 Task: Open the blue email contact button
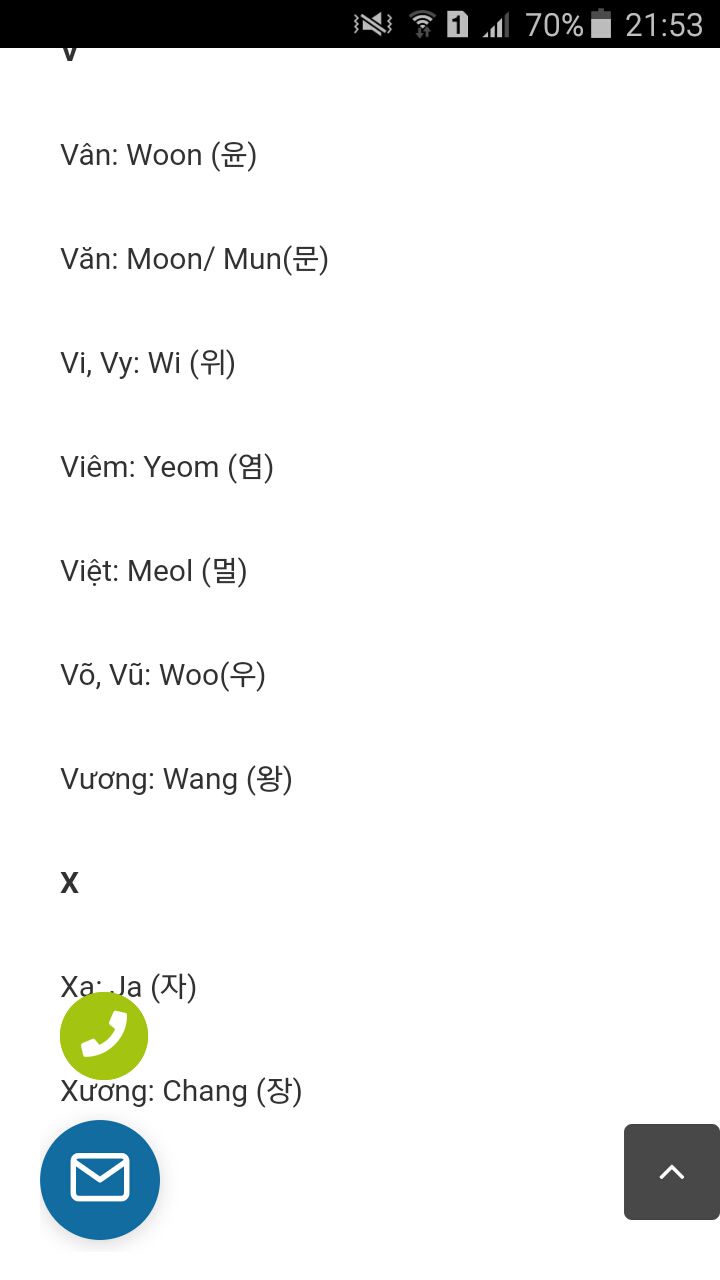100,1179
